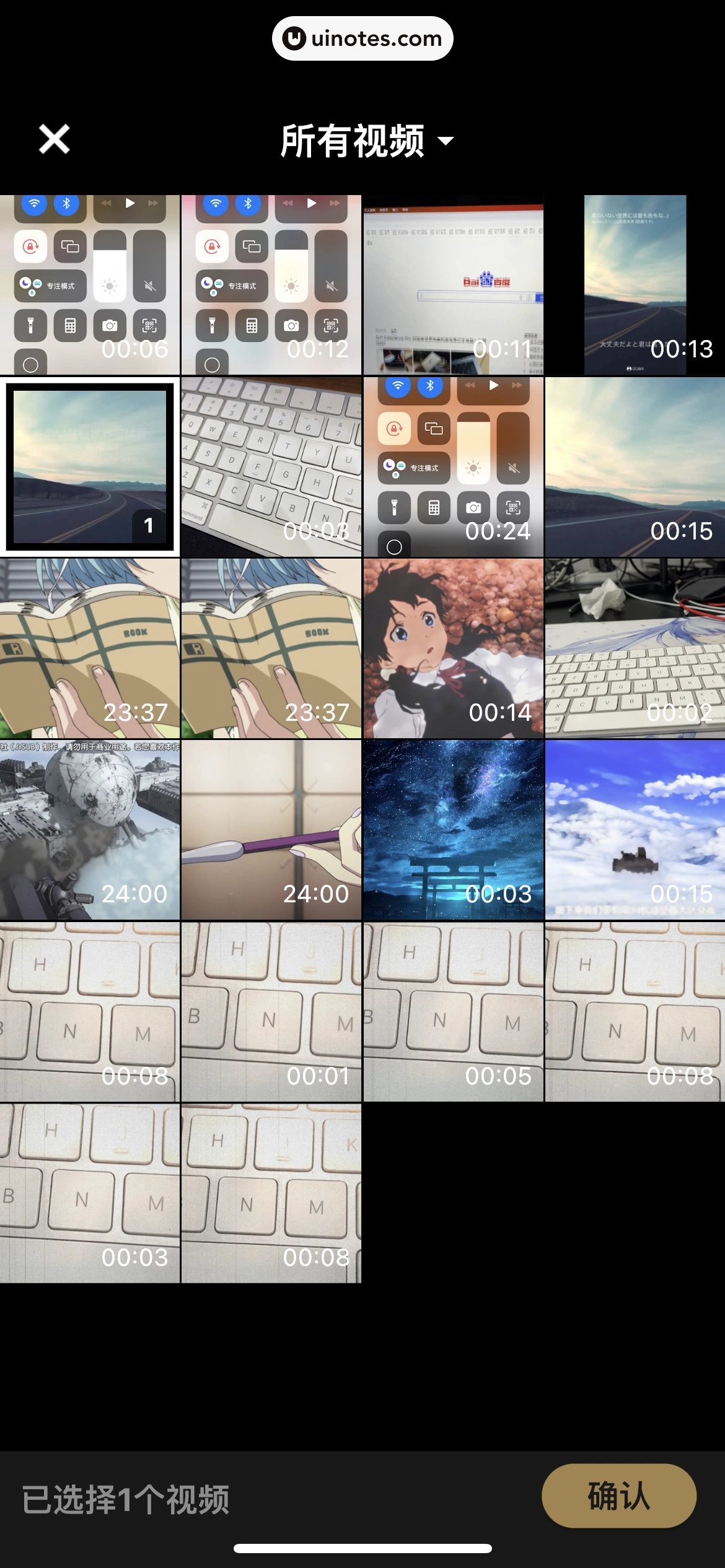
Task: Expand the 所有视频 album dropdown
Action: pyautogui.click(x=366, y=141)
